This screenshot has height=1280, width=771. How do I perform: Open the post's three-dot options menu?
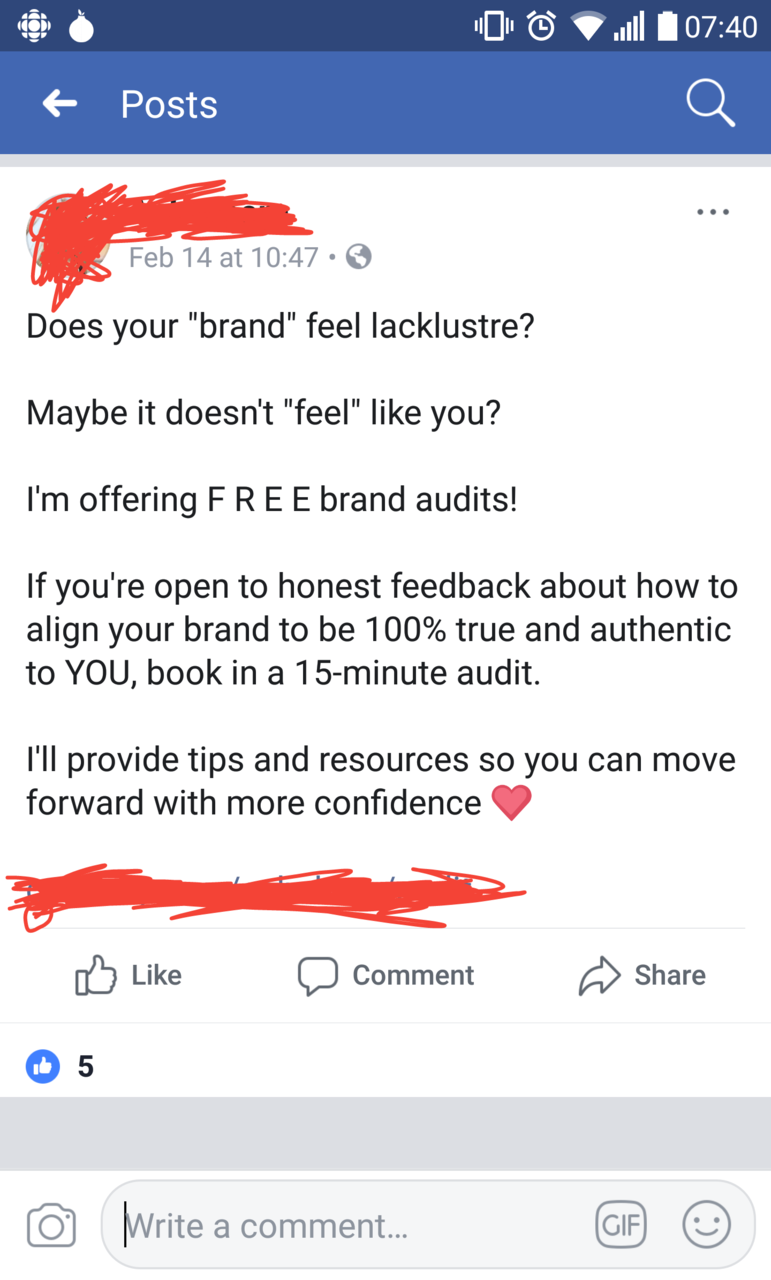(x=712, y=212)
